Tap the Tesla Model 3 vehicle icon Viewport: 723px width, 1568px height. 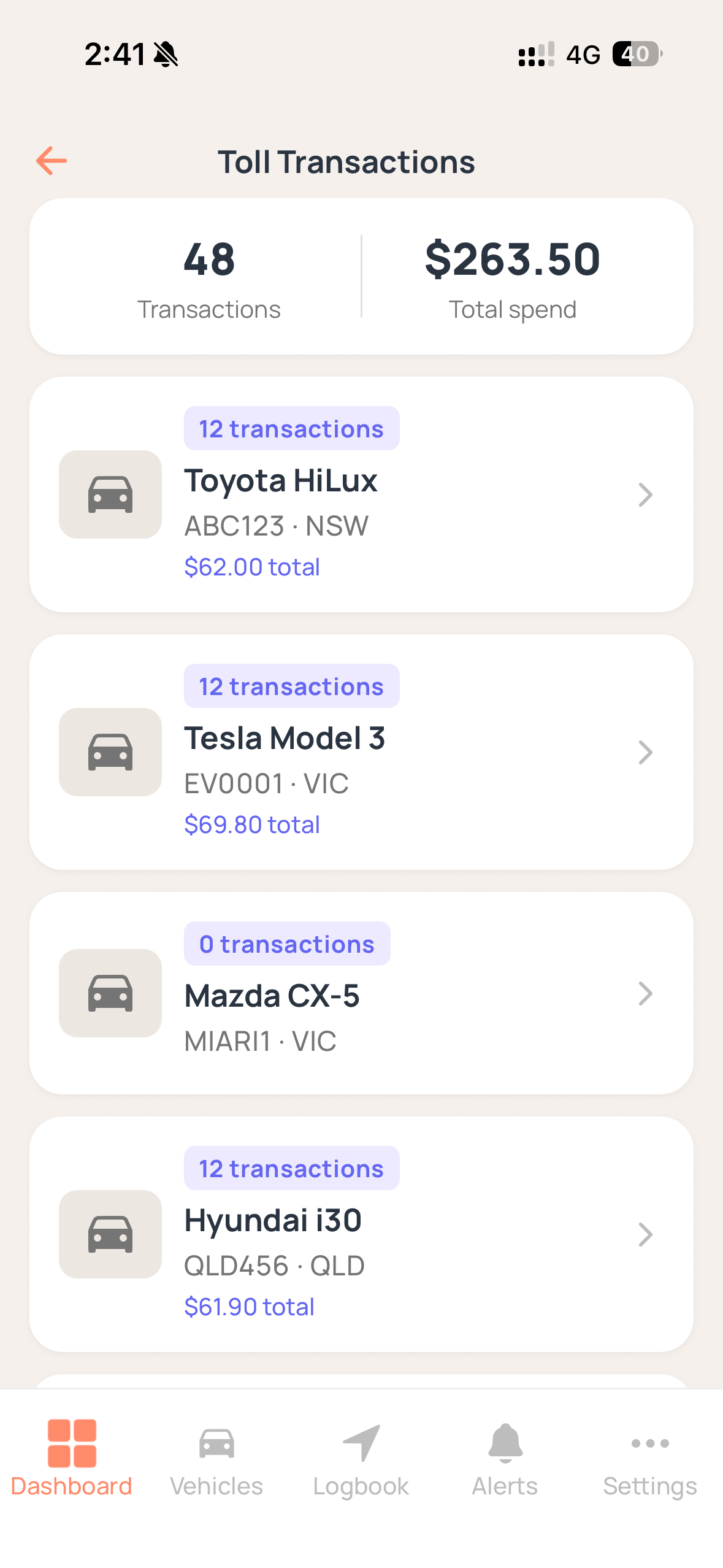pos(110,752)
